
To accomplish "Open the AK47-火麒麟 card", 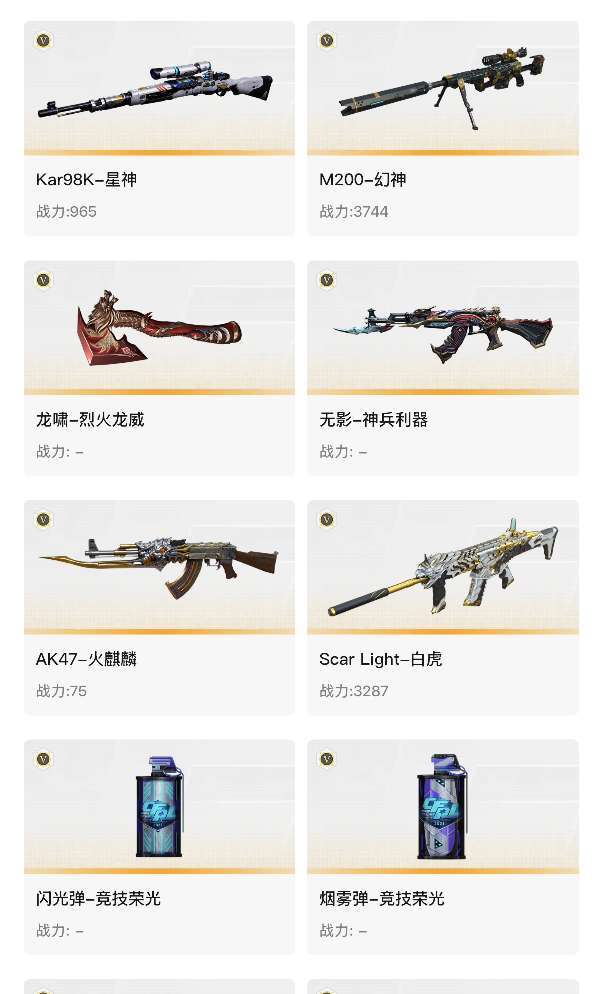I will [159, 608].
